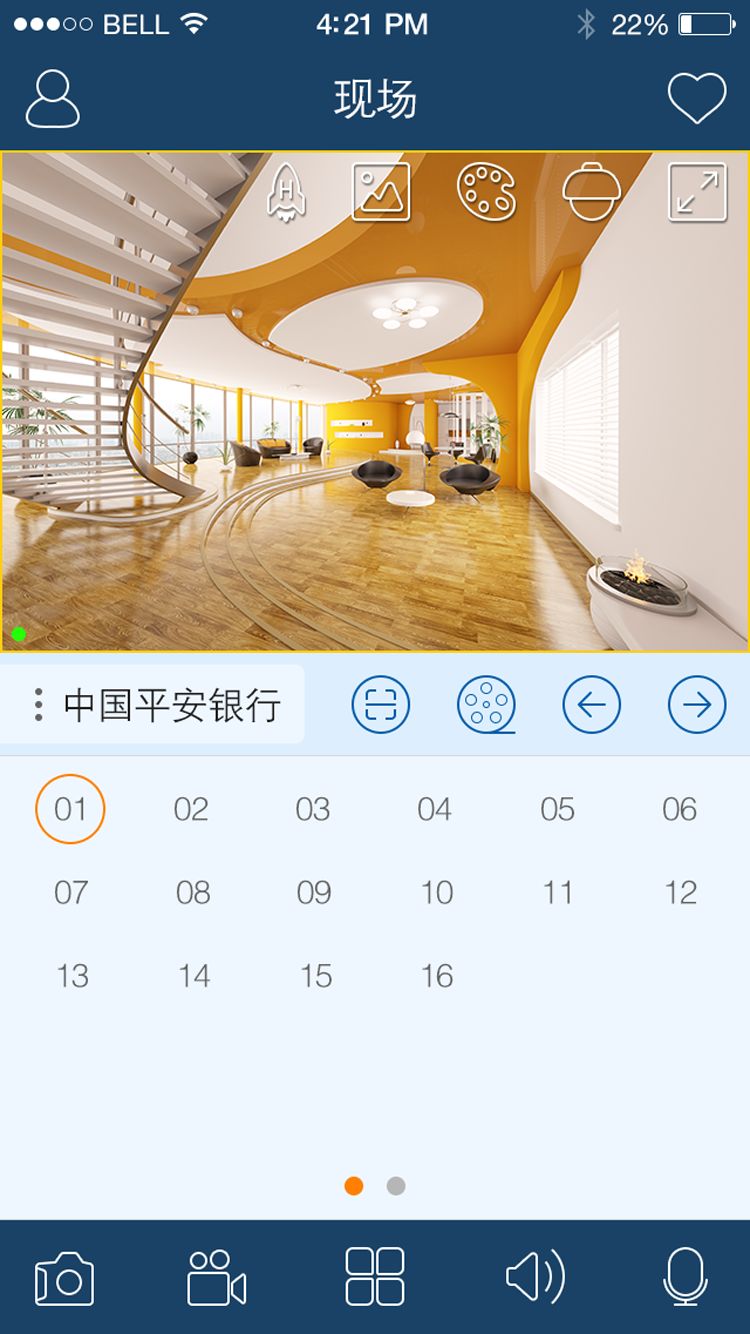The width and height of the screenshot is (750, 1334).
Task: Expand video to fullscreen
Action: click(x=697, y=192)
